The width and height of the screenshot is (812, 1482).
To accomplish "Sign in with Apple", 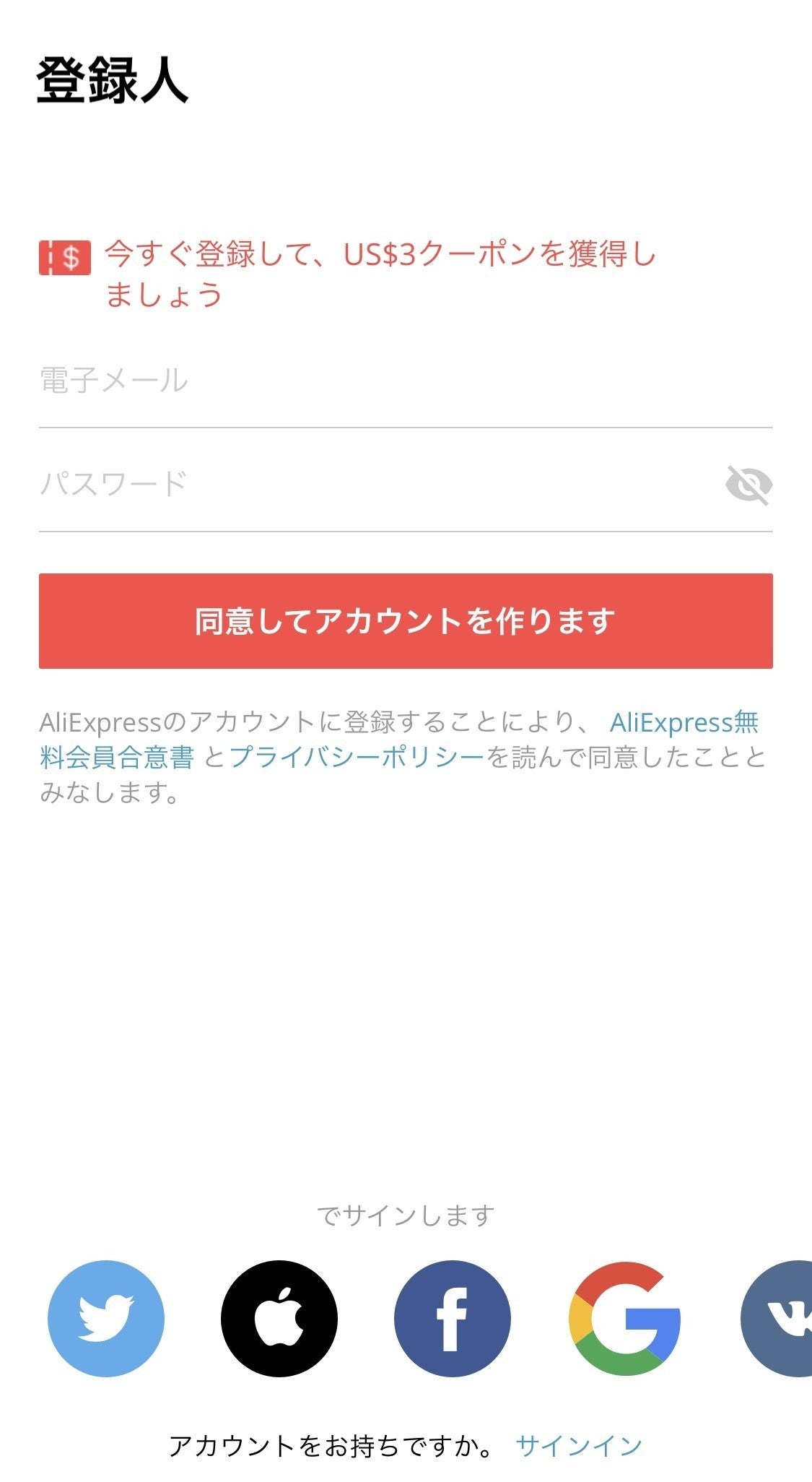I will [279, 1319].
